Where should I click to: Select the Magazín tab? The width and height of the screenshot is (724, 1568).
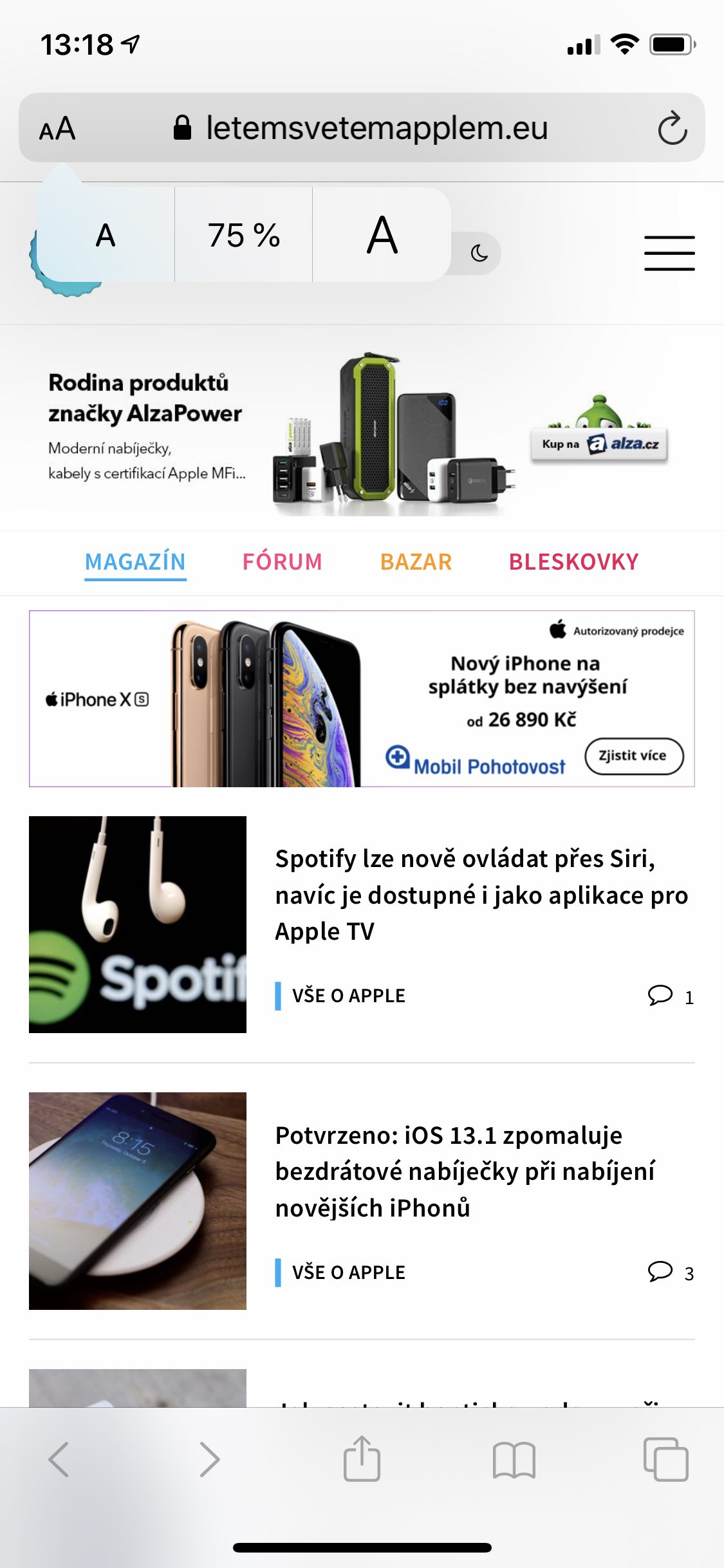135,562
